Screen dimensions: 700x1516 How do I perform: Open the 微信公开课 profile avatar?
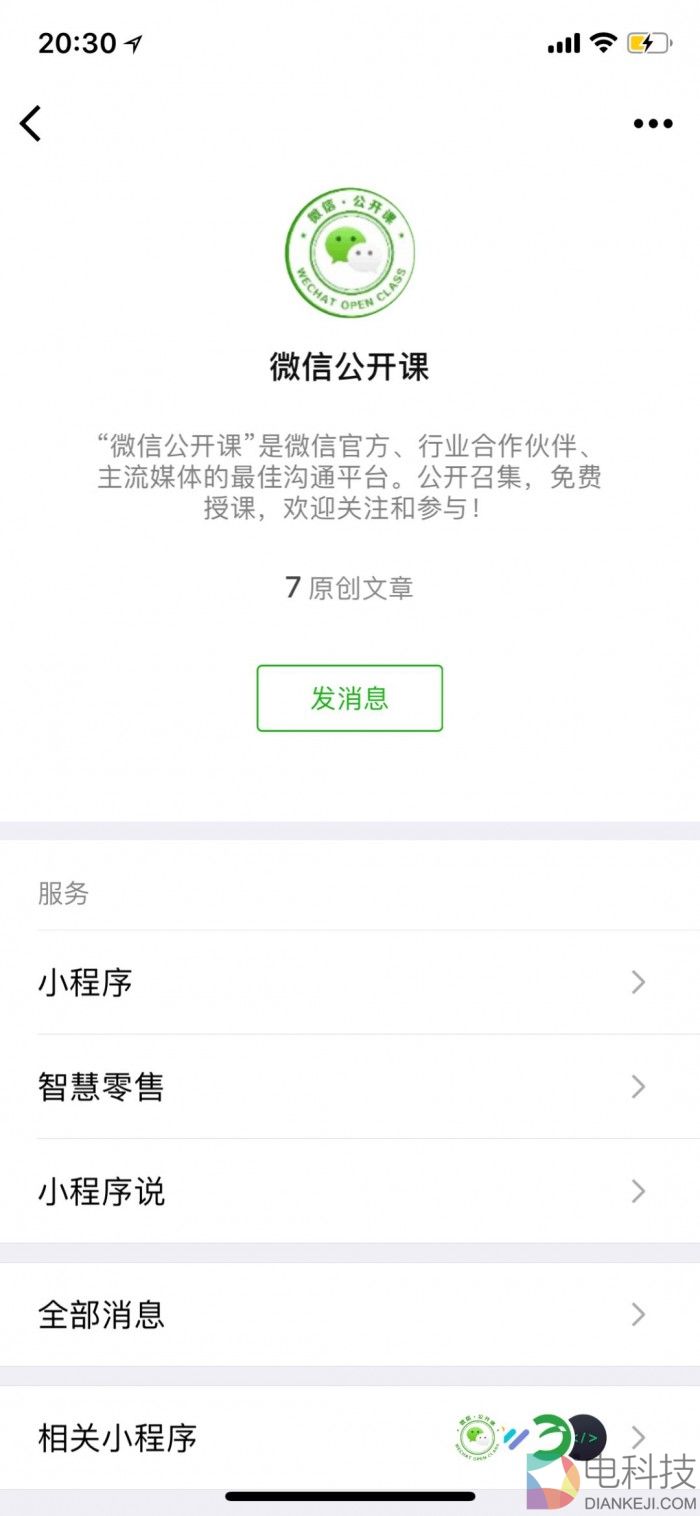[349, 252]
